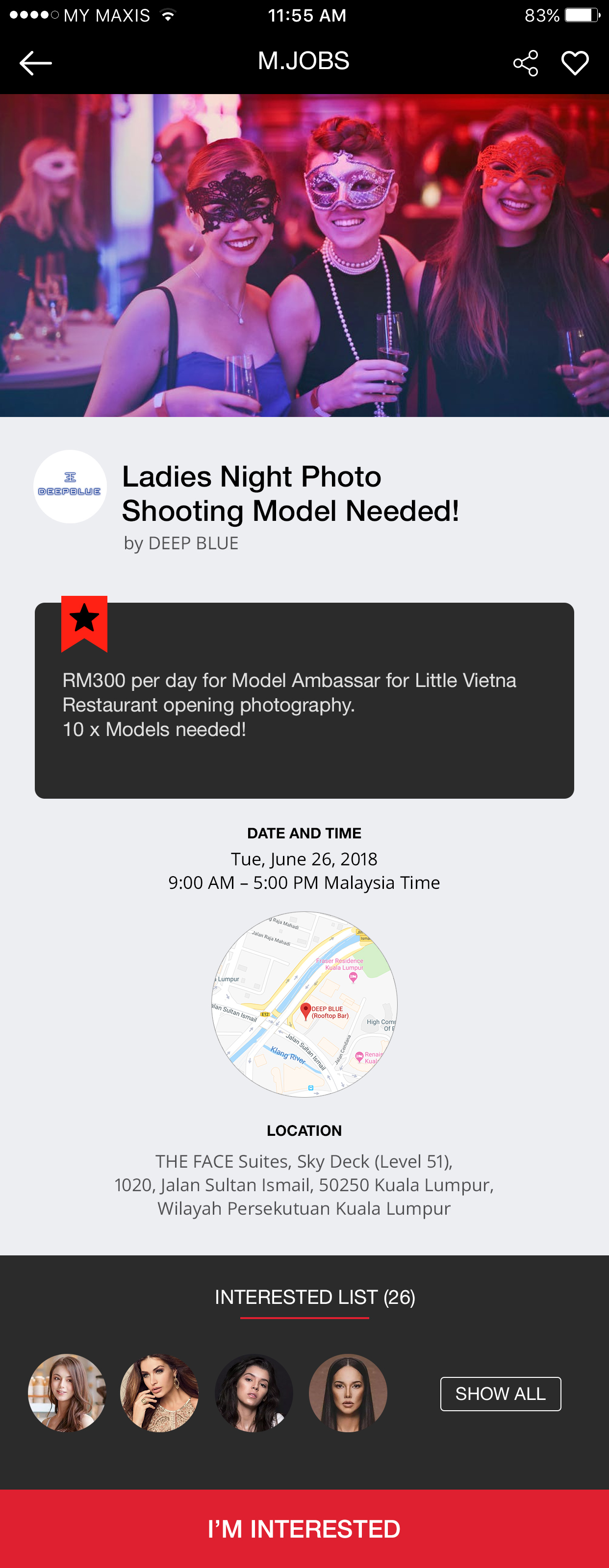609x1568 pixels.
Task: Go back using the arrow icon
Action: pos(35,63)
